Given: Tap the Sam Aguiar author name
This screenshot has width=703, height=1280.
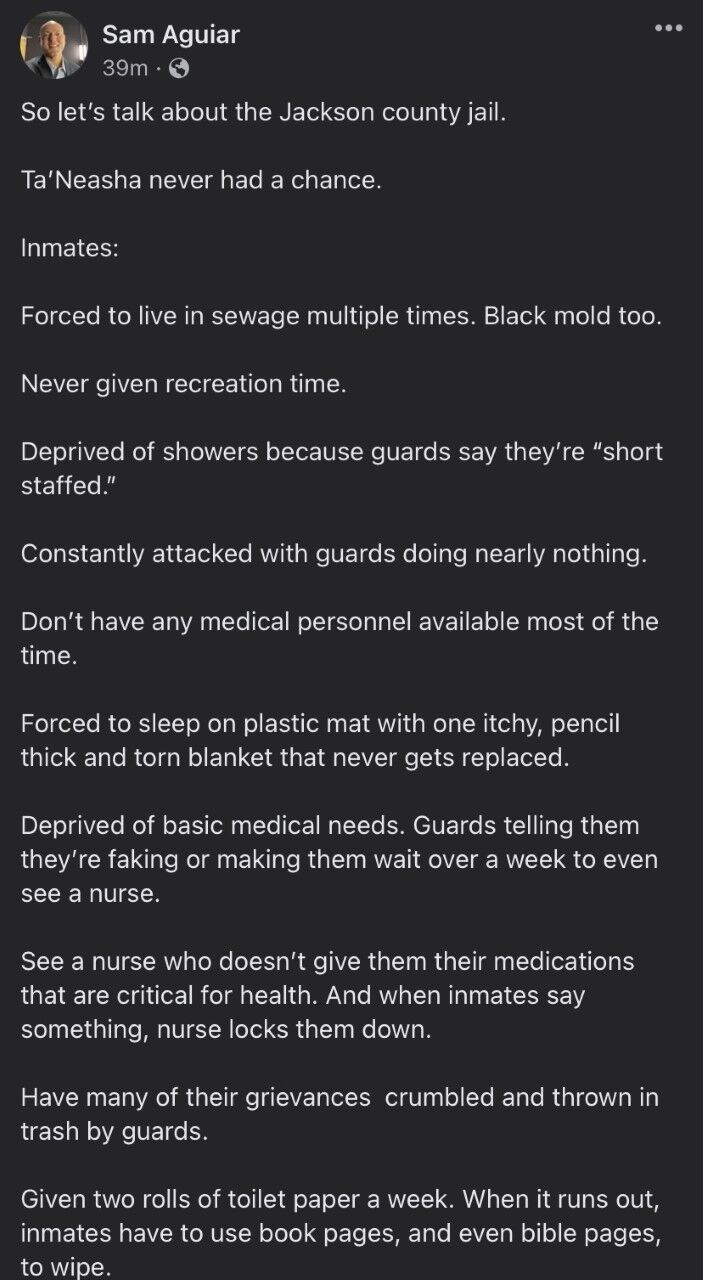Looking at the screenshot, I should click(170, 35).
